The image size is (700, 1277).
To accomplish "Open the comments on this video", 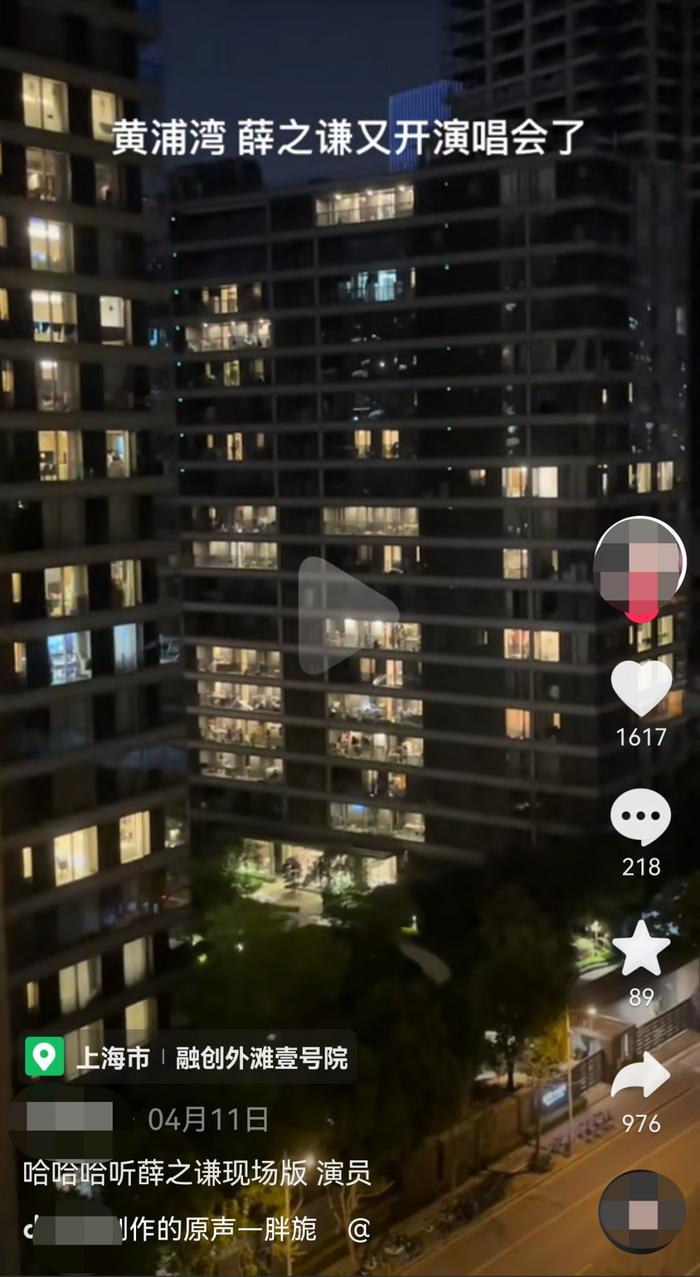I will (641, 817).
